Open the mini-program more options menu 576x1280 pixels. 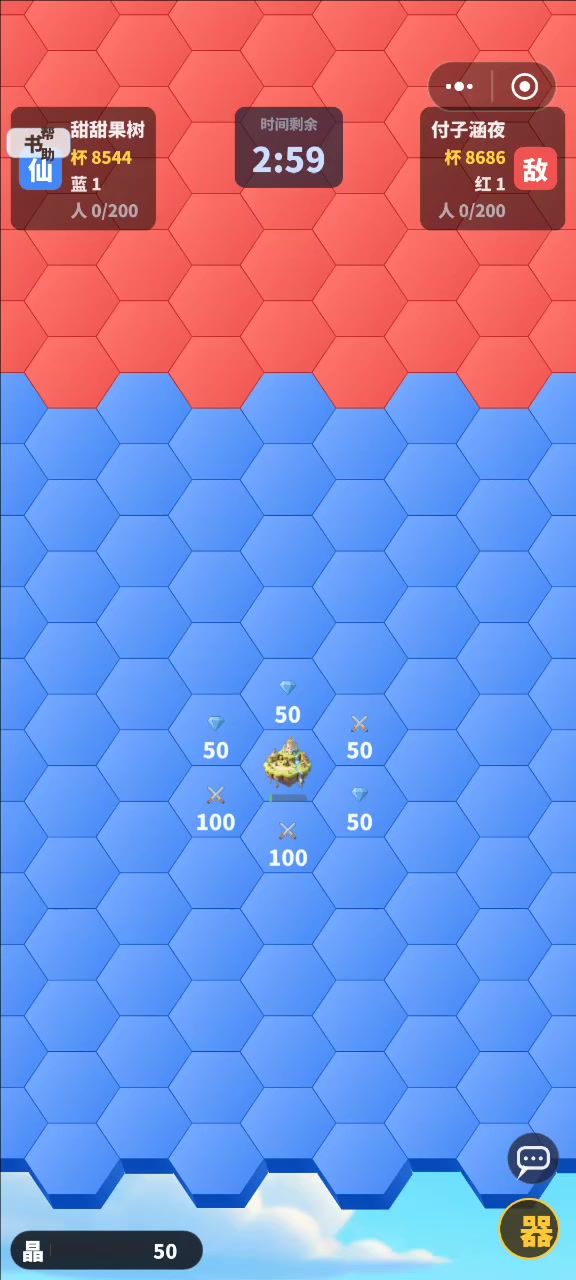tap(459, 86)
